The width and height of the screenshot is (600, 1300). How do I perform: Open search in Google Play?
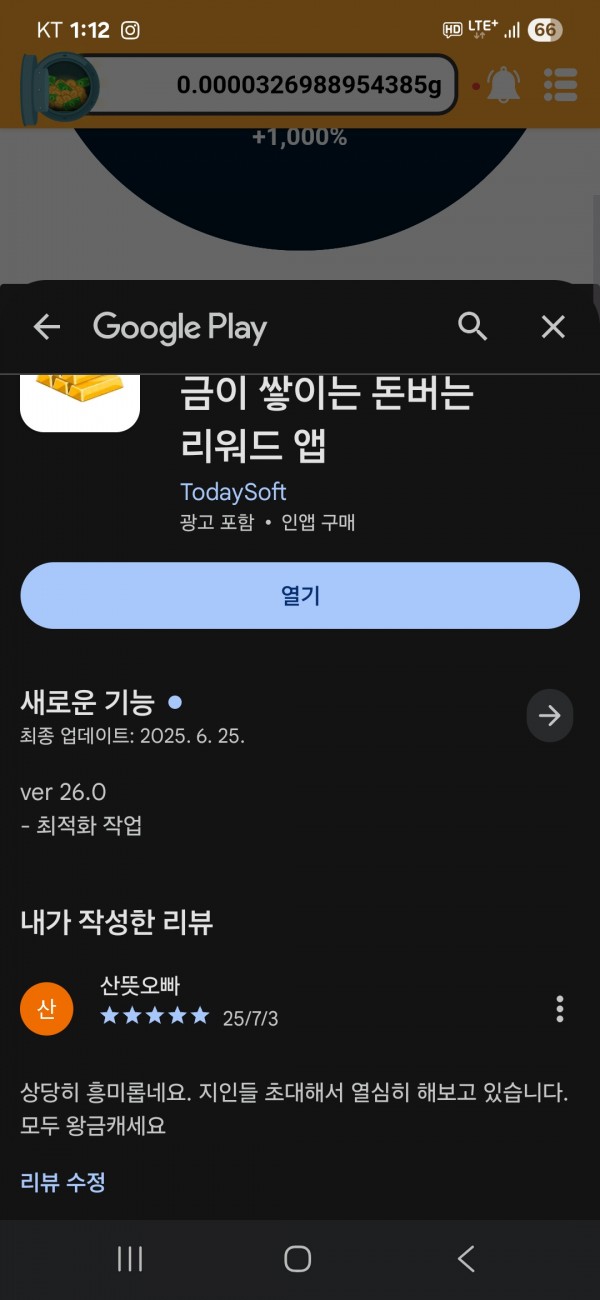[472, 327]
